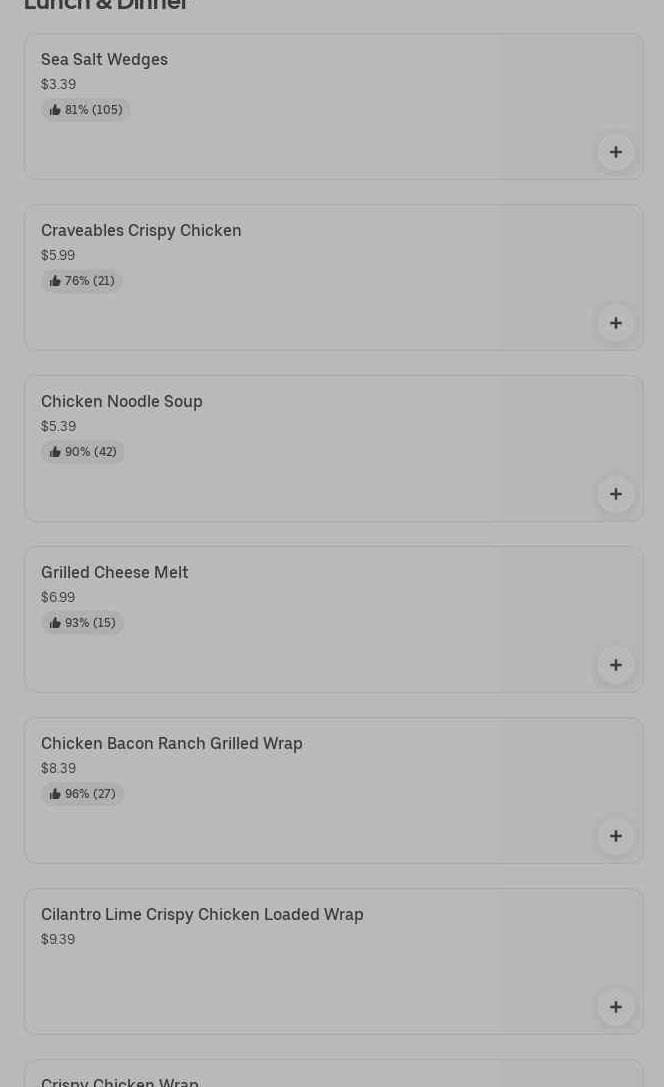Open the Crispy Chicken Wrap card
Screen dimensions: 664x1087
300,1077
